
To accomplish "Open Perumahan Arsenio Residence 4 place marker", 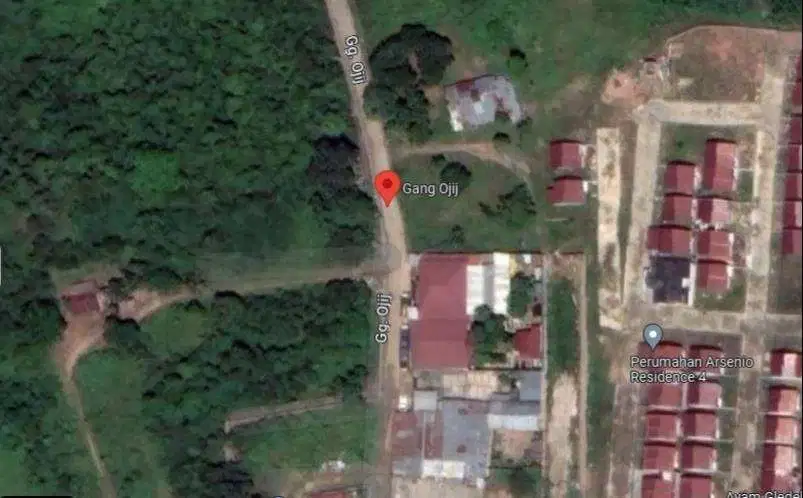I will point(653,334).
